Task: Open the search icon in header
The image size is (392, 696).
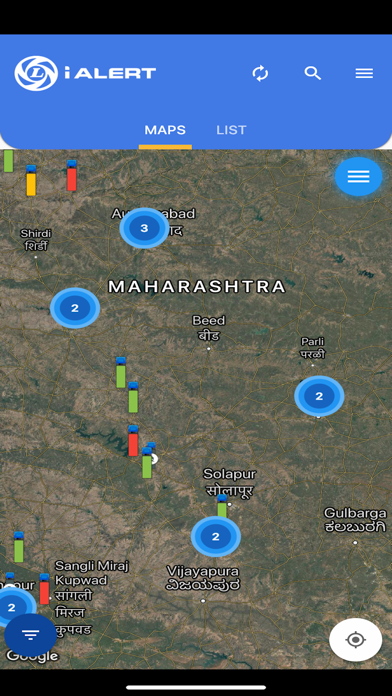Action: coord(313,73)
